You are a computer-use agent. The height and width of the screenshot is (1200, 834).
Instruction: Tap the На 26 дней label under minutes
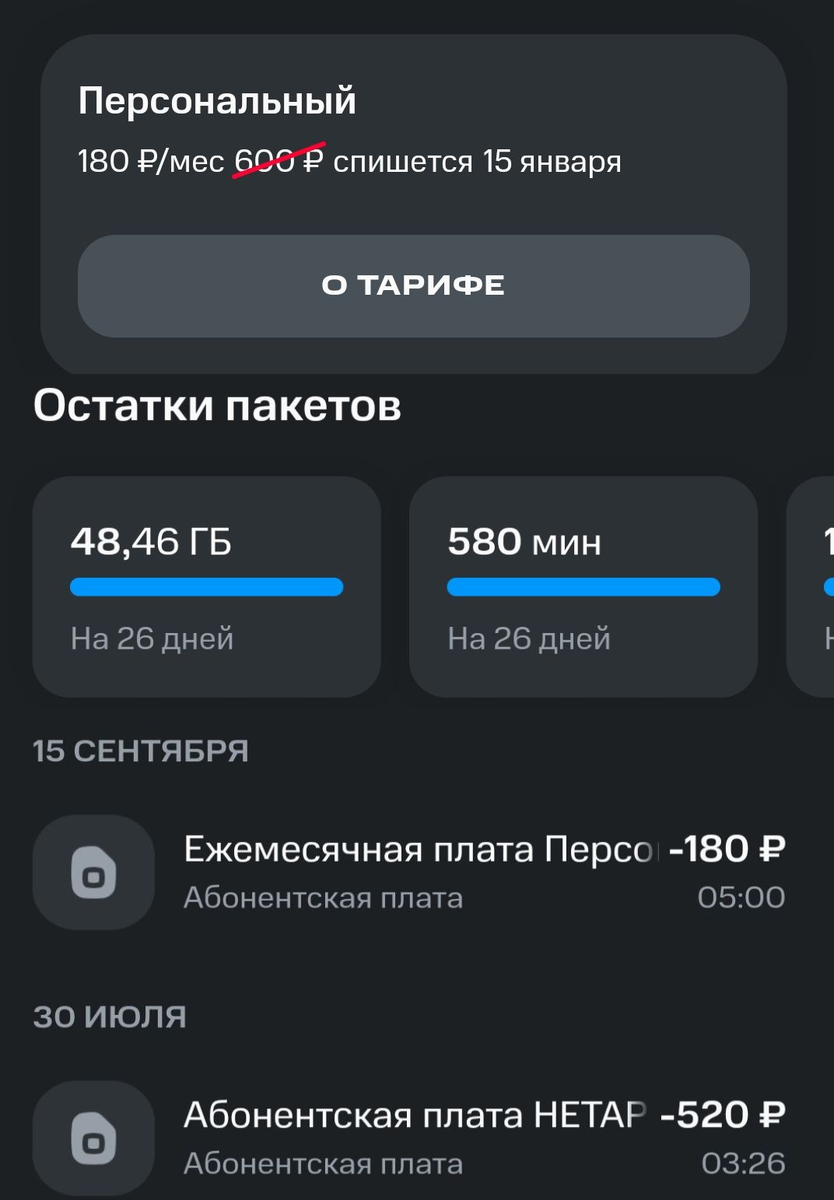(x=528, y=639)
